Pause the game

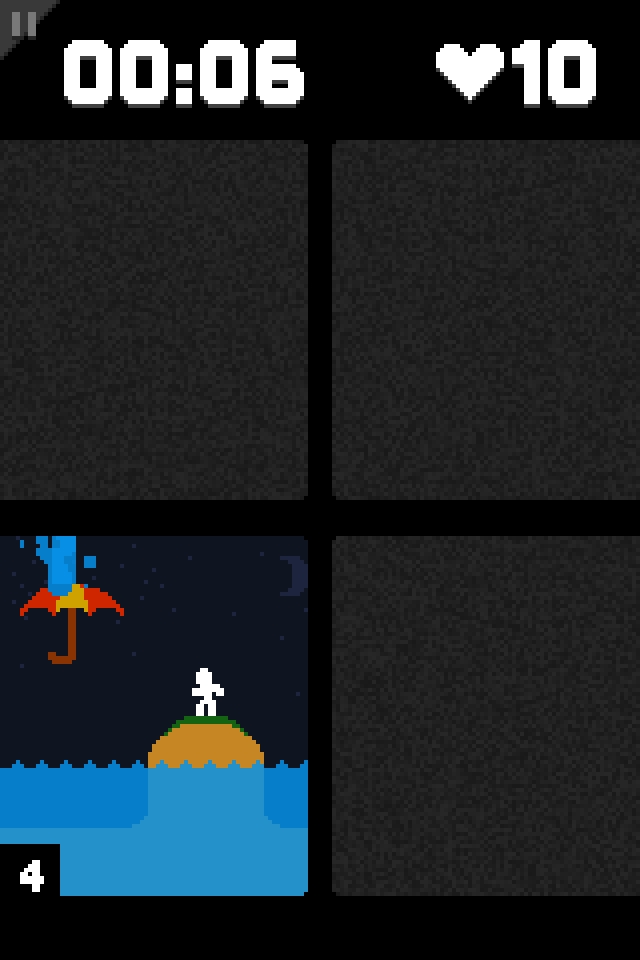pyautogui.click(x=22, y=22)
